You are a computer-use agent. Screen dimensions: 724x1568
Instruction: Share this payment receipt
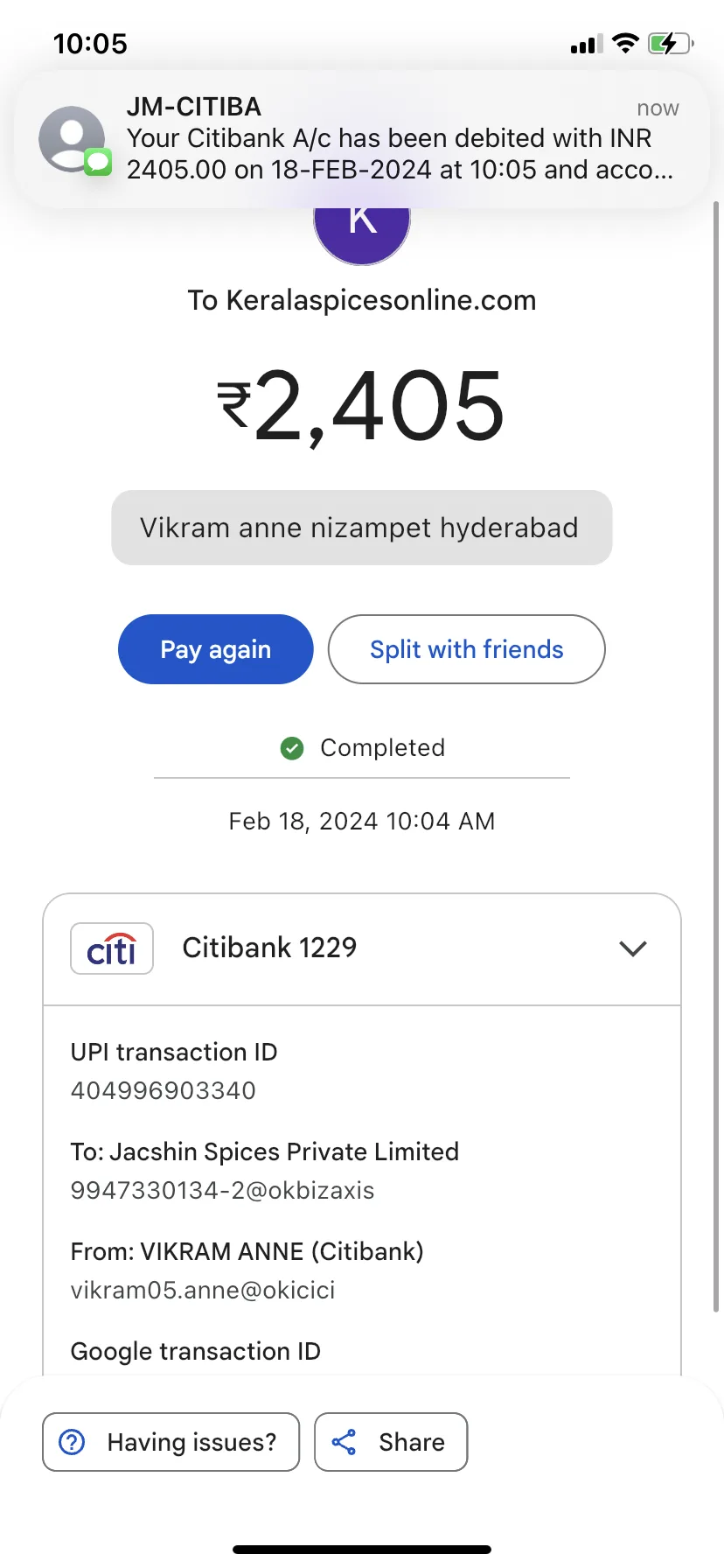(391, 1442)
